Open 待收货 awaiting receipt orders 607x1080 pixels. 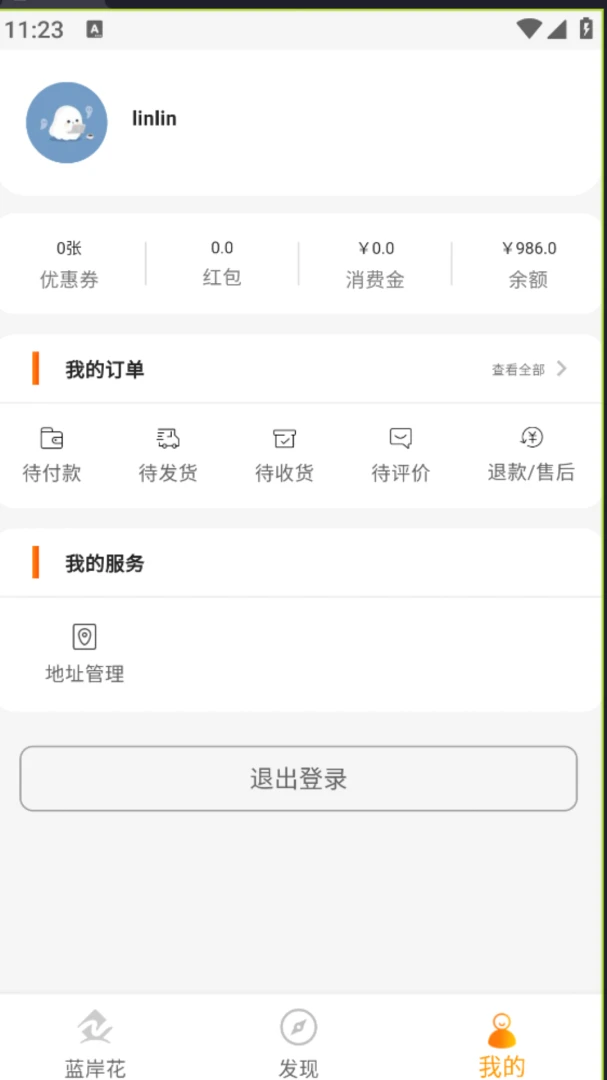[x=285, y=455]
